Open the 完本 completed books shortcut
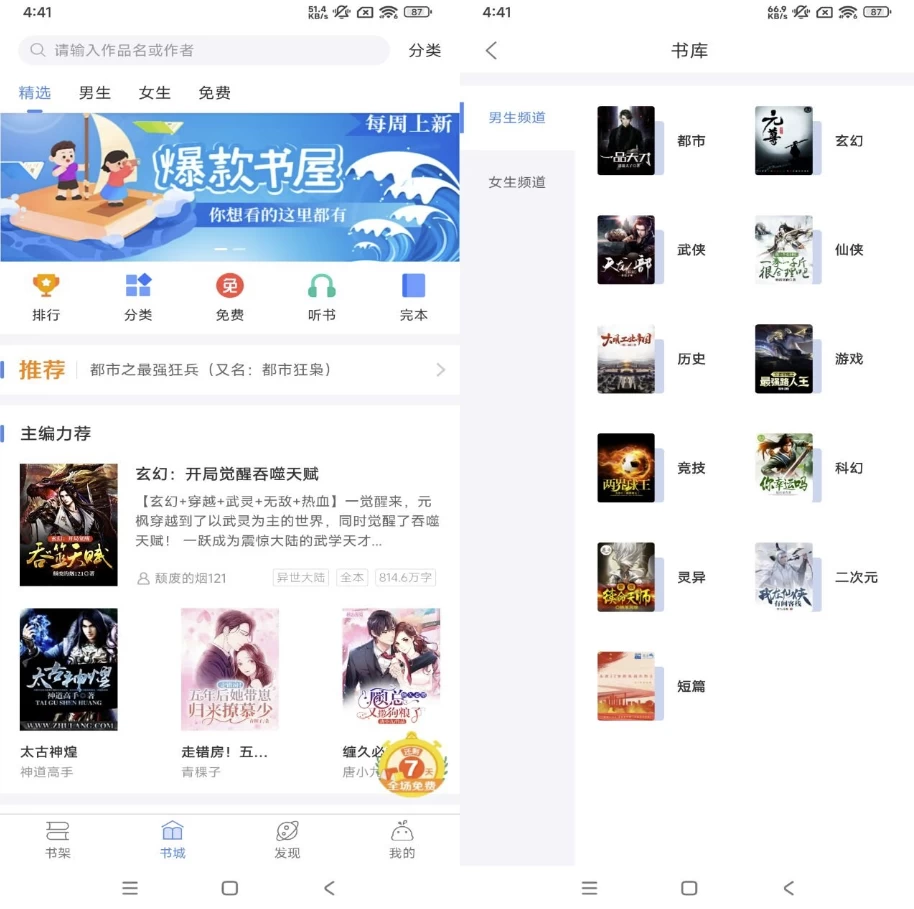 pyautogui.click(x=413, y=297)
